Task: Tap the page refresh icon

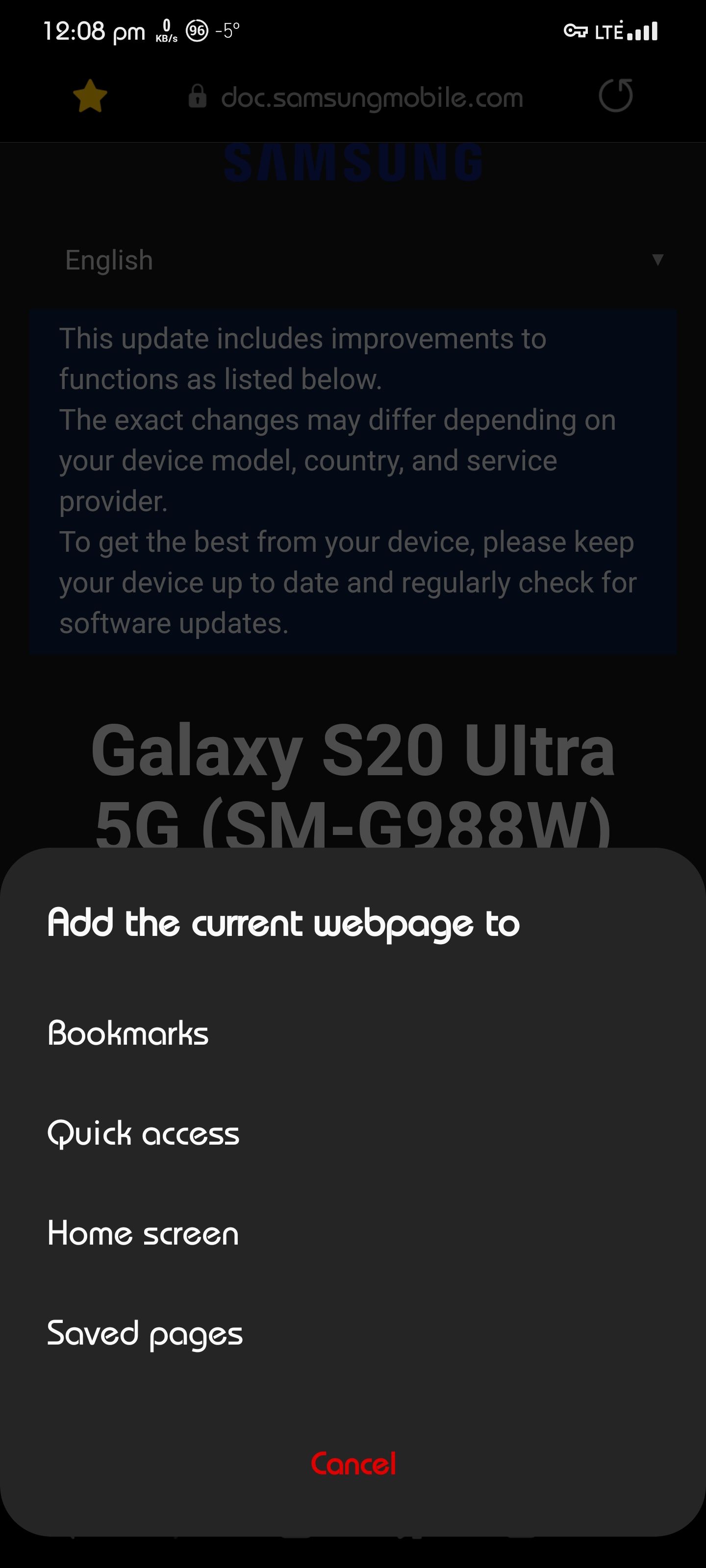Action: coord(616,96)
